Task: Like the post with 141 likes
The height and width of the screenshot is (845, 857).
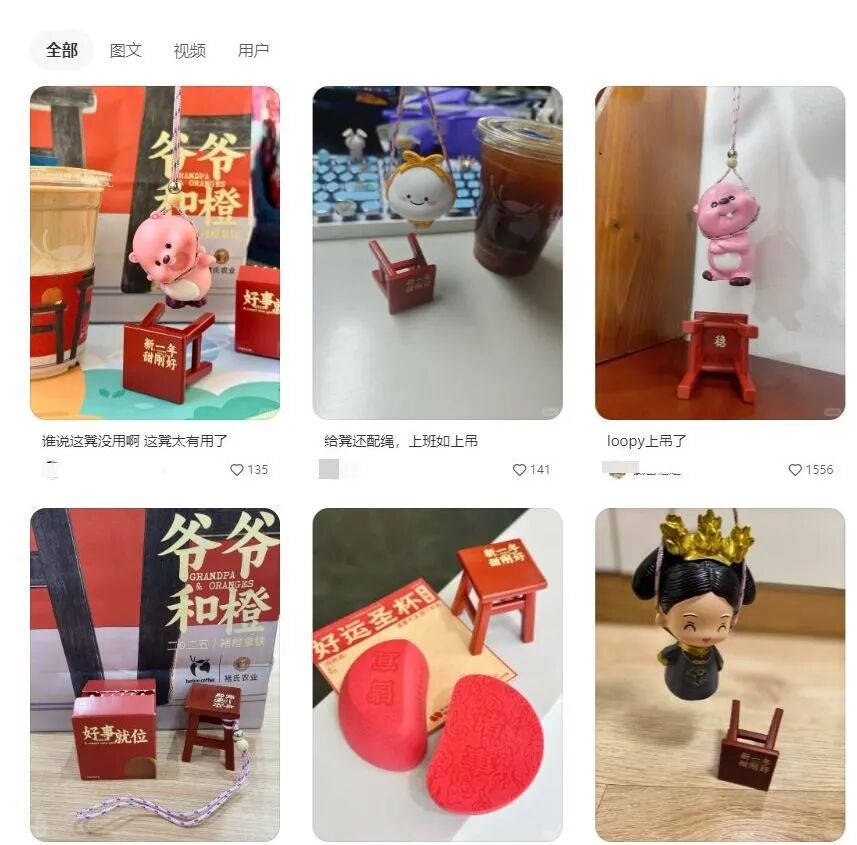Action: (x=519, y=469)
